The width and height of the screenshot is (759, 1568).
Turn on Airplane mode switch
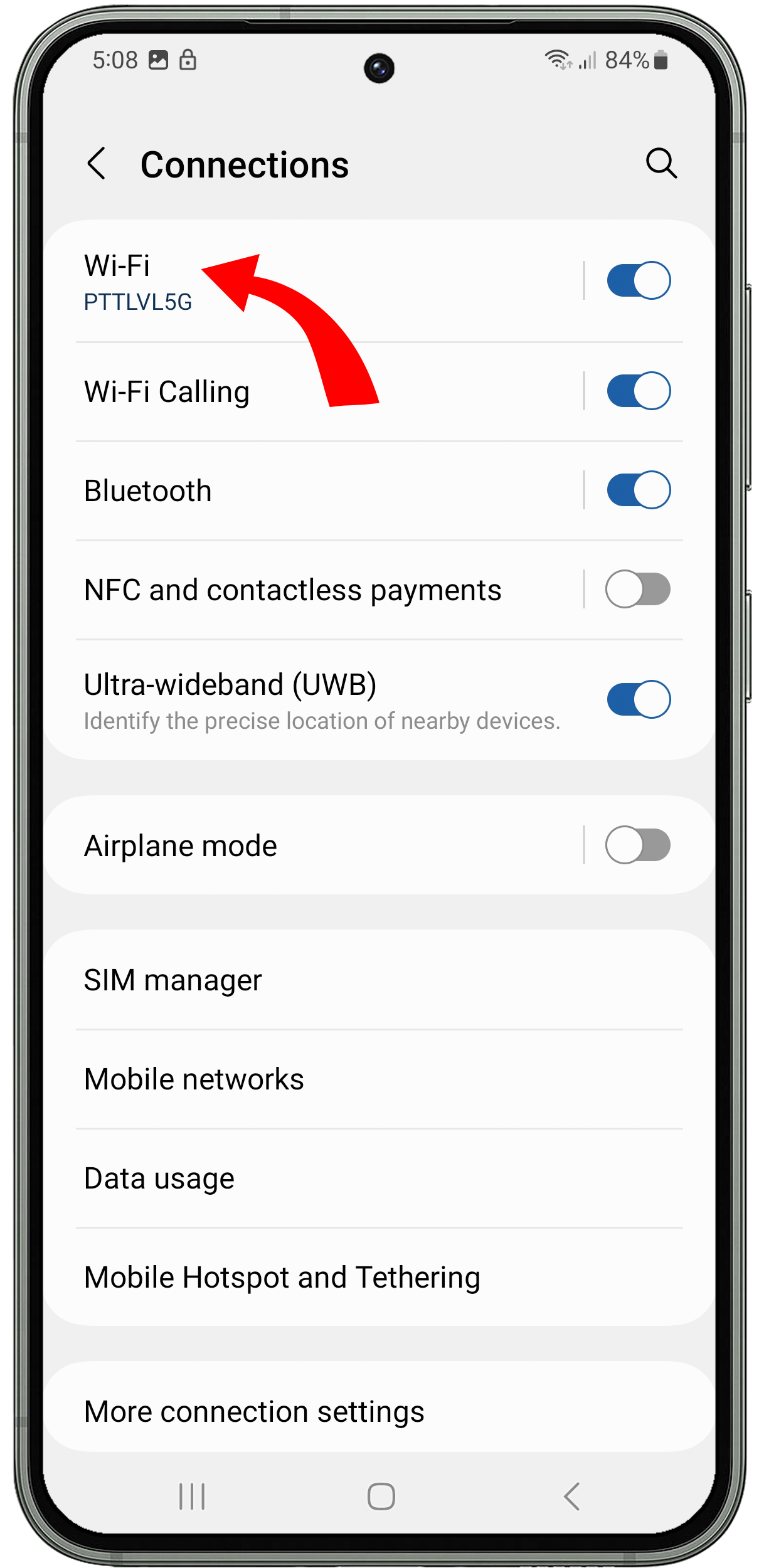(x=639, y=845)
